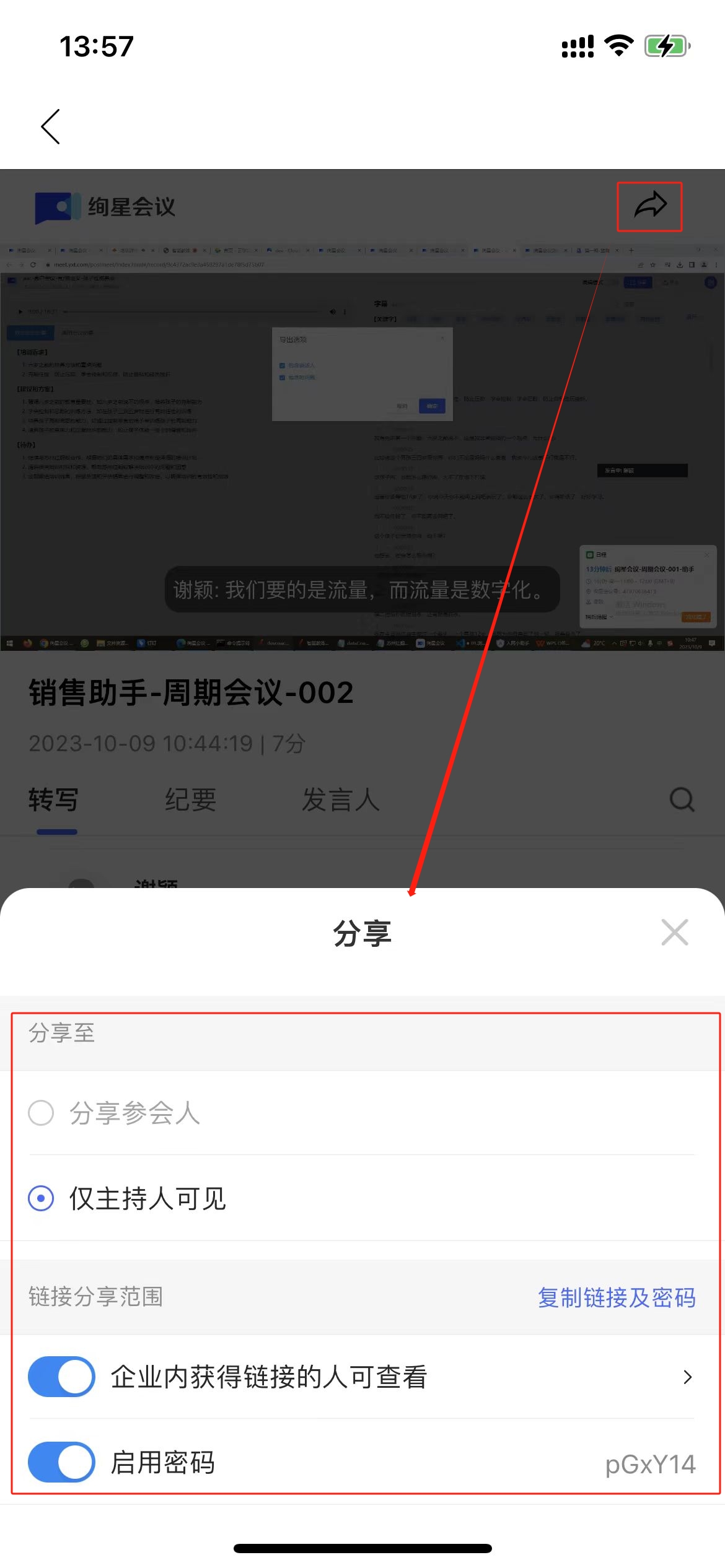Tap 复制链接及密码 to copy link
Image resolution: width=725 pixels, height=1568 pixels.
point(616,1297)
